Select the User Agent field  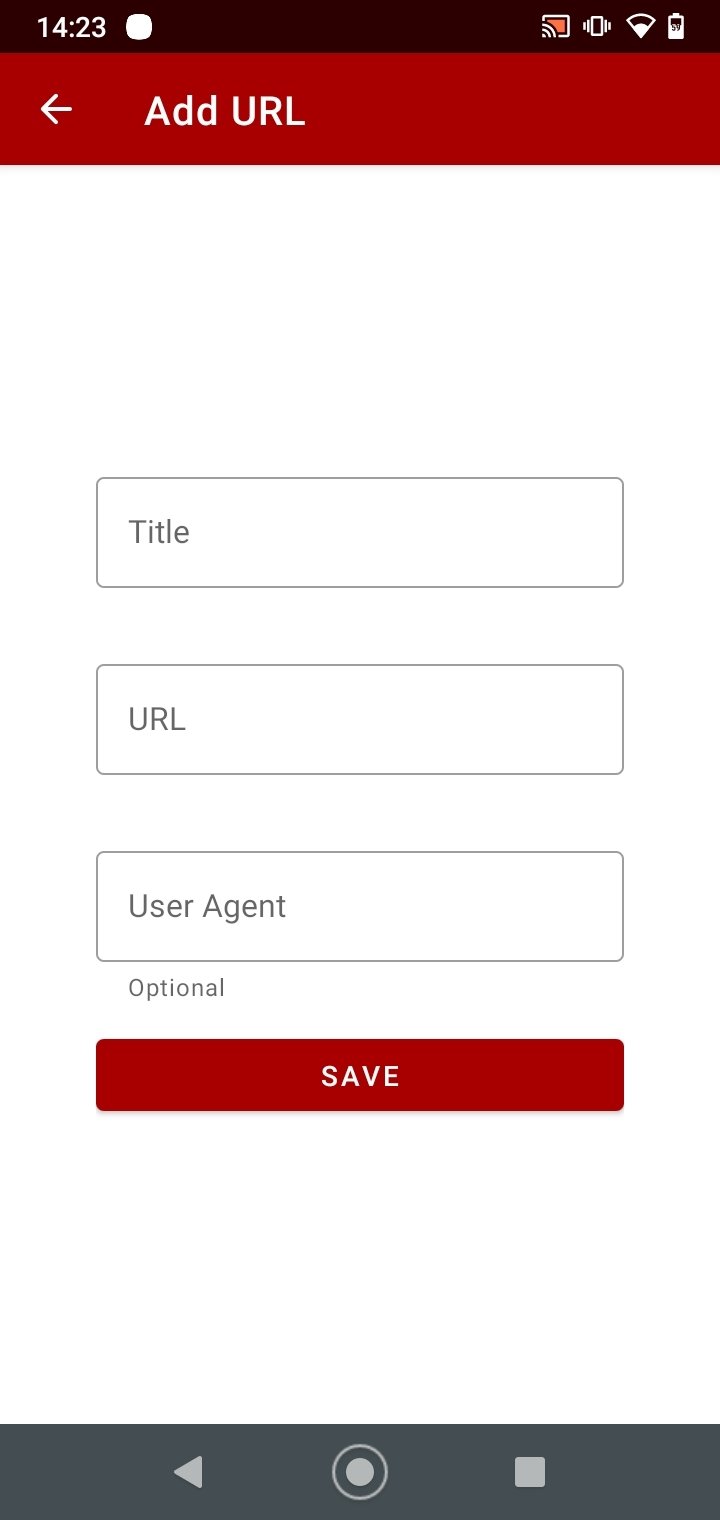360,906
